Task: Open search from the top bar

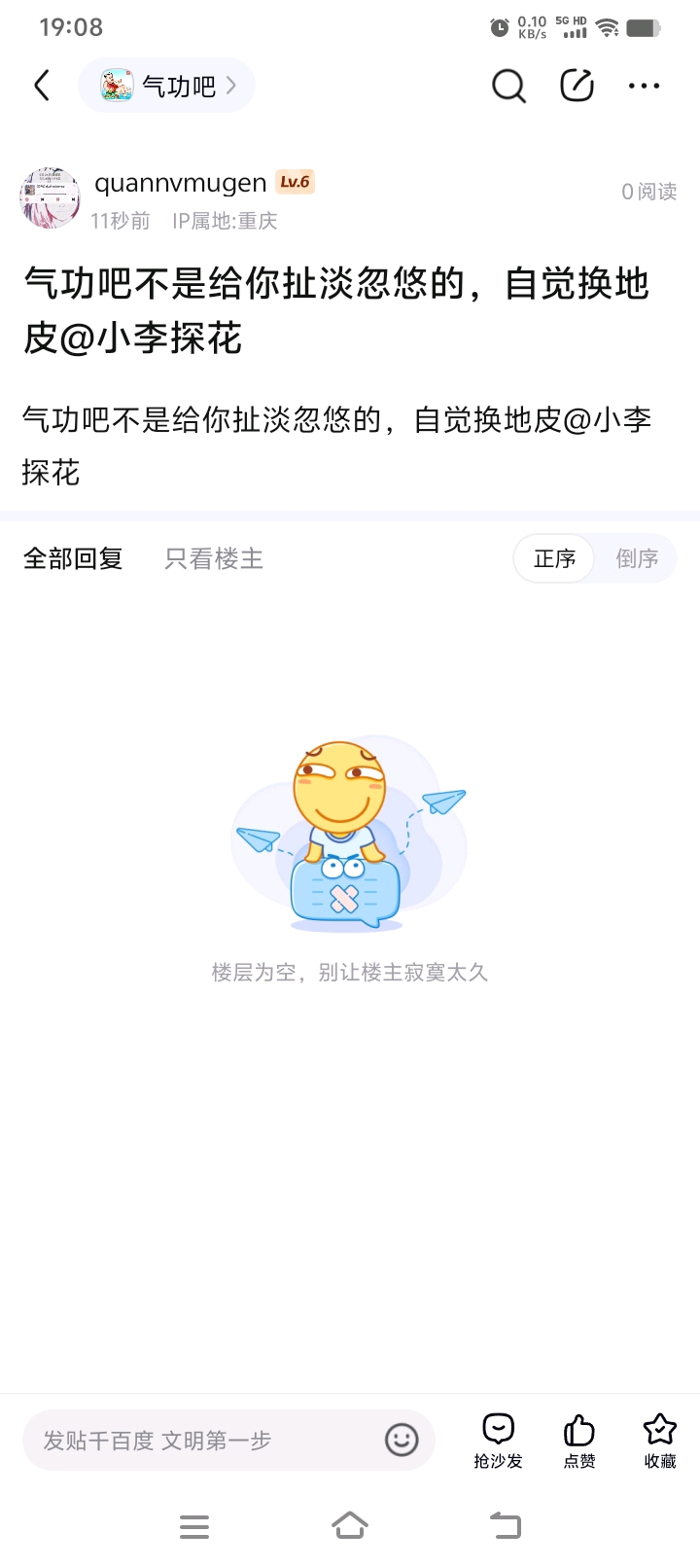Action: [507, 86]
